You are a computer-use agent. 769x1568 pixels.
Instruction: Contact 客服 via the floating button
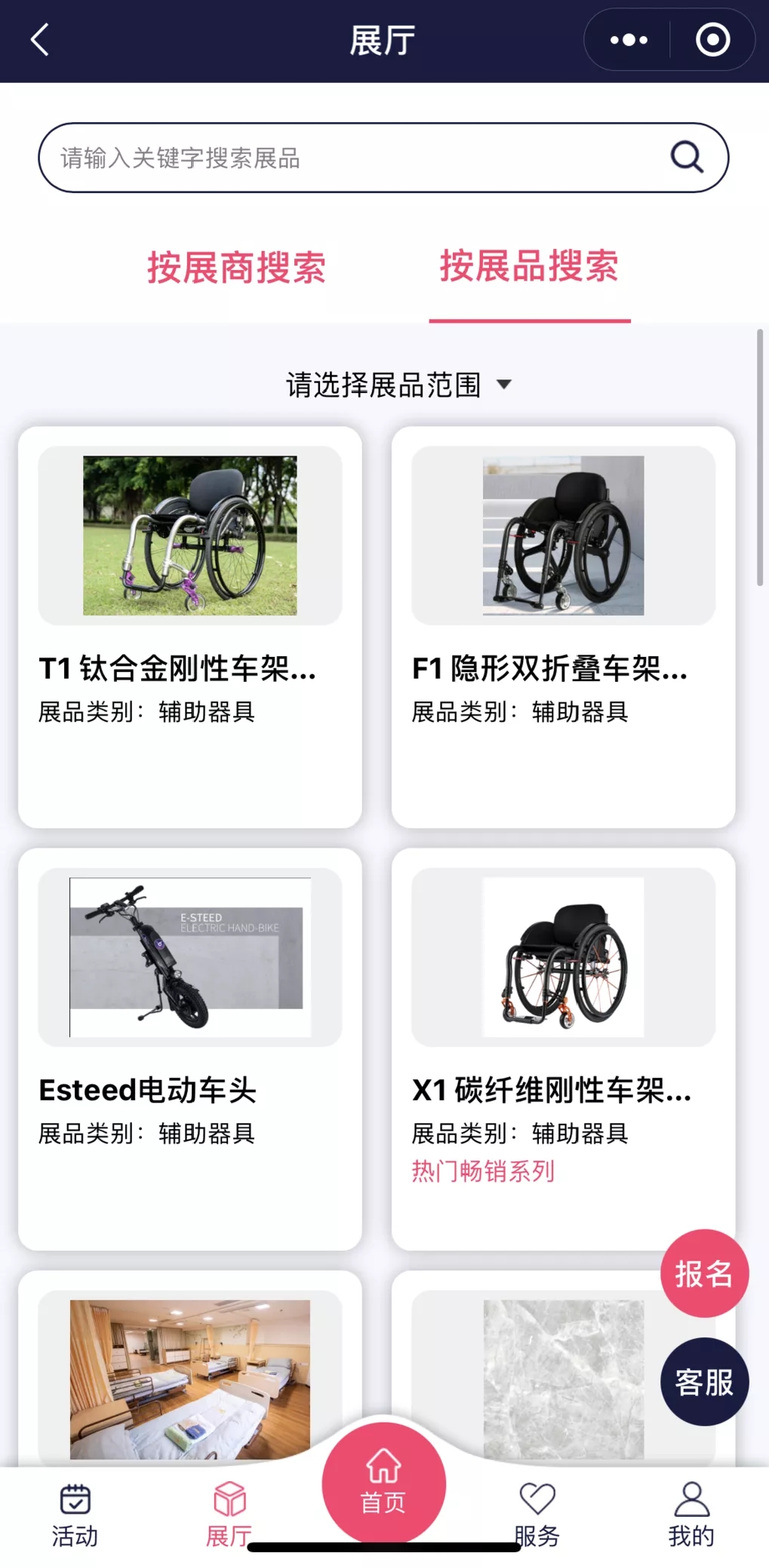[704, 1382]
